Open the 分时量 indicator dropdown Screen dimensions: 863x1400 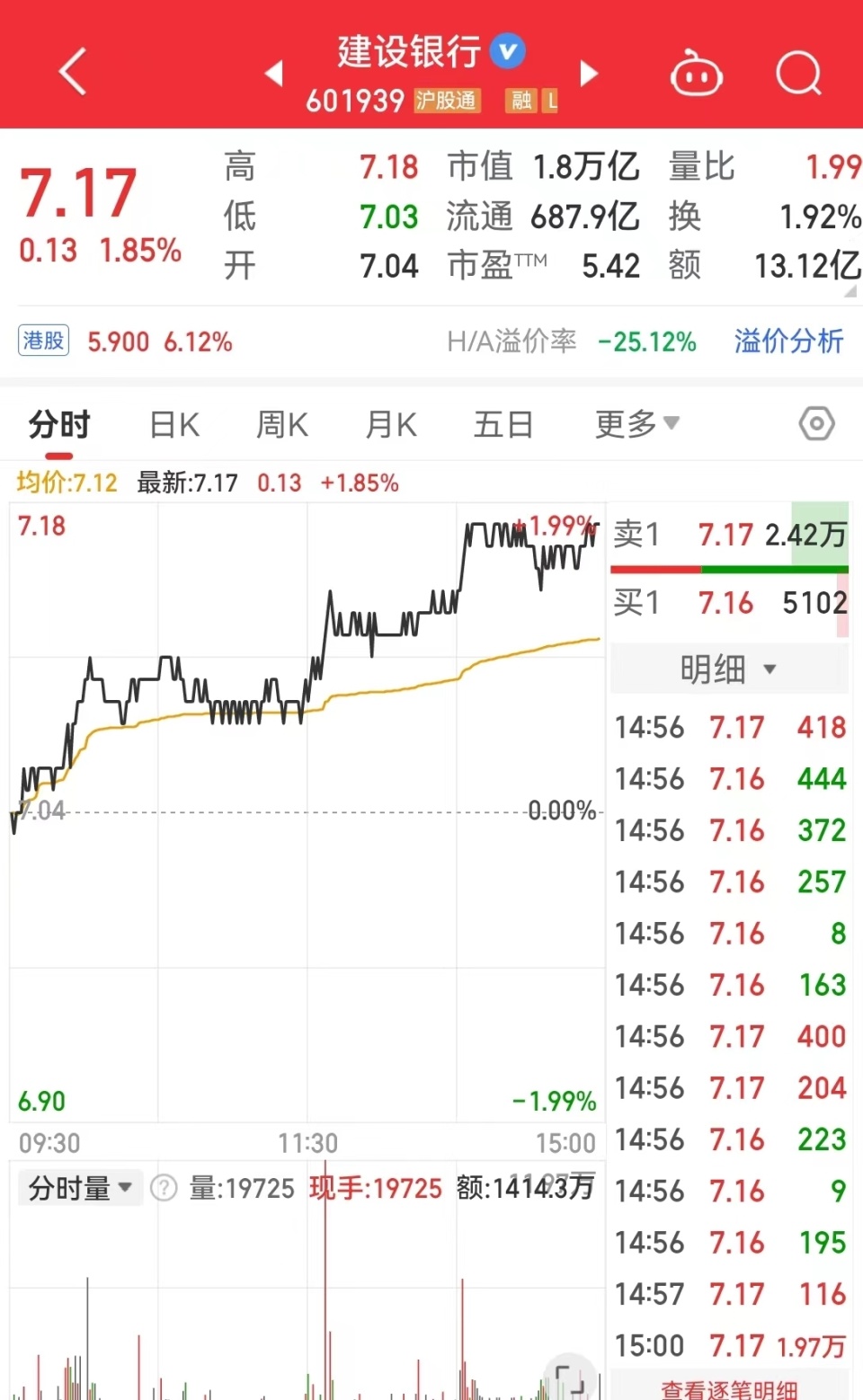click(80, 1189)
